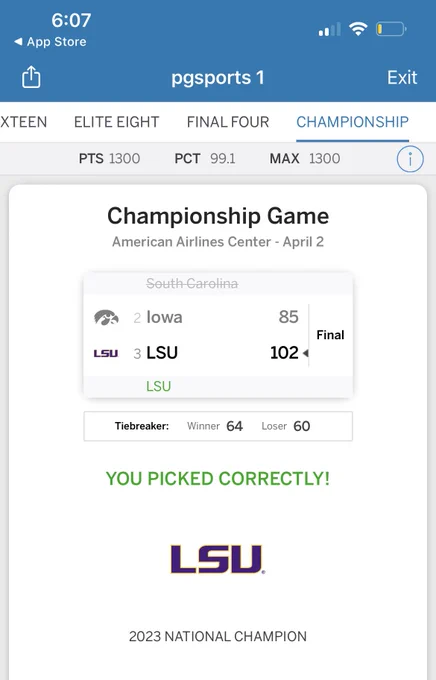The height and width of the screenshot is (680, 436).
Task: Open the Iowa vs LSU game card
Action: [218, 335]
